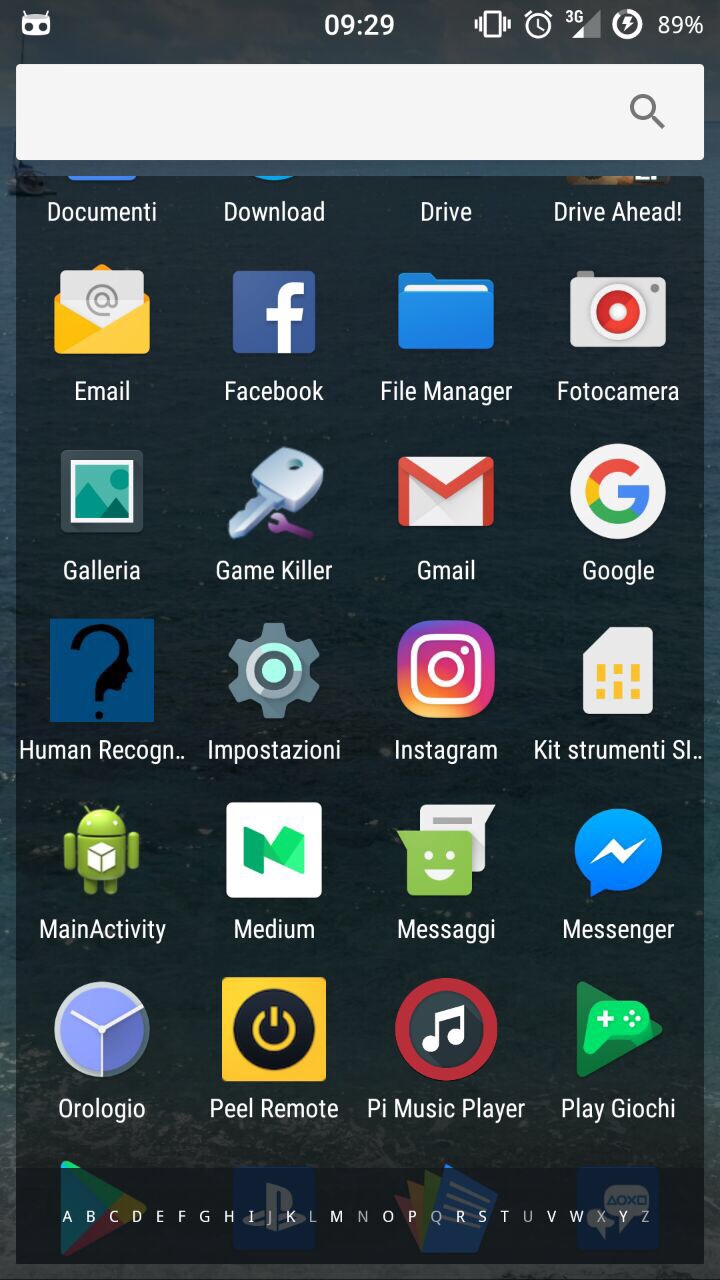Image resolution: width=720 pixels, height=1280 pixels.
Task: Launch Instagram
Action: (446, 670)
